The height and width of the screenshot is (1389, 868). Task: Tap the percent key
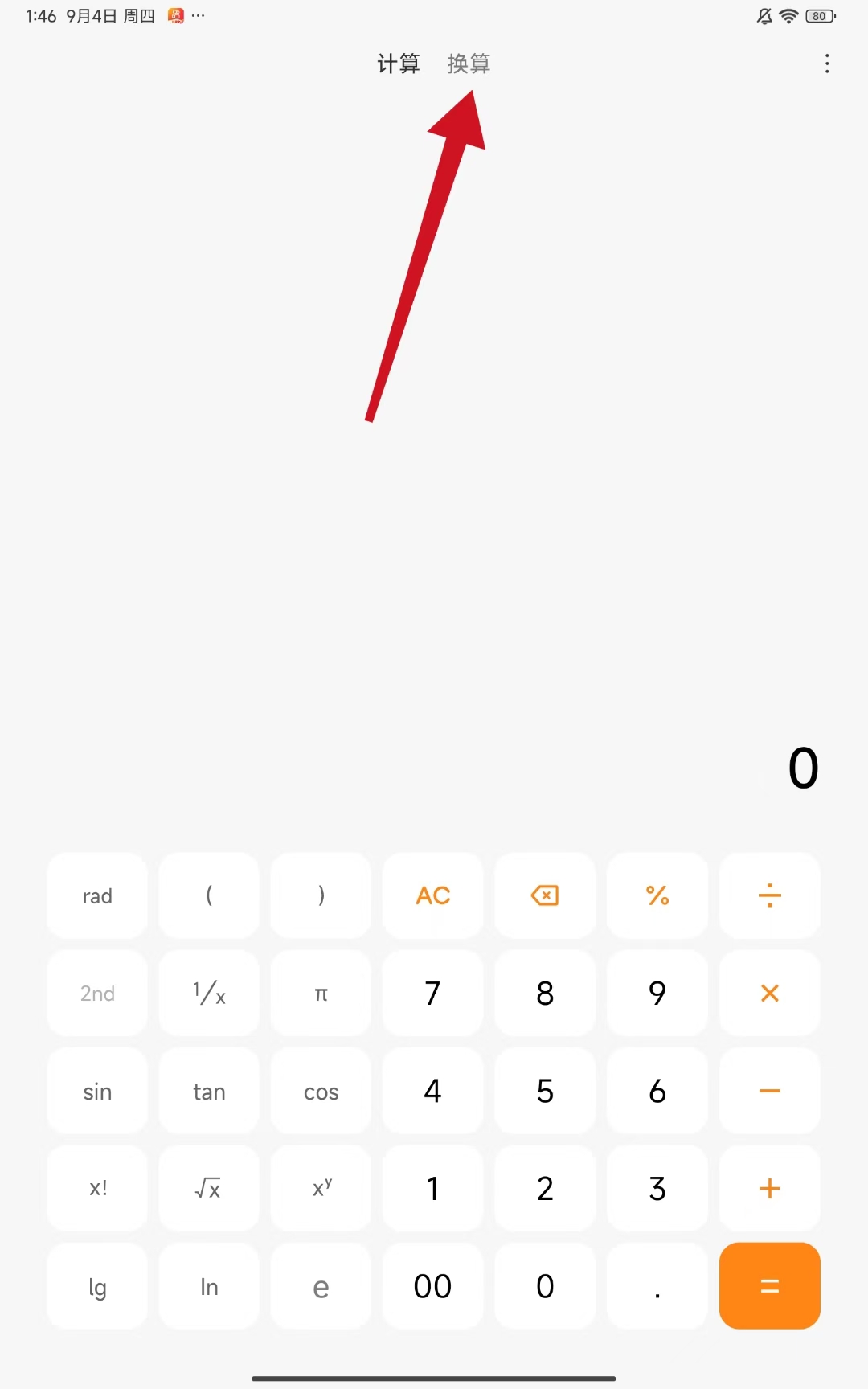[x=657, y=895]
